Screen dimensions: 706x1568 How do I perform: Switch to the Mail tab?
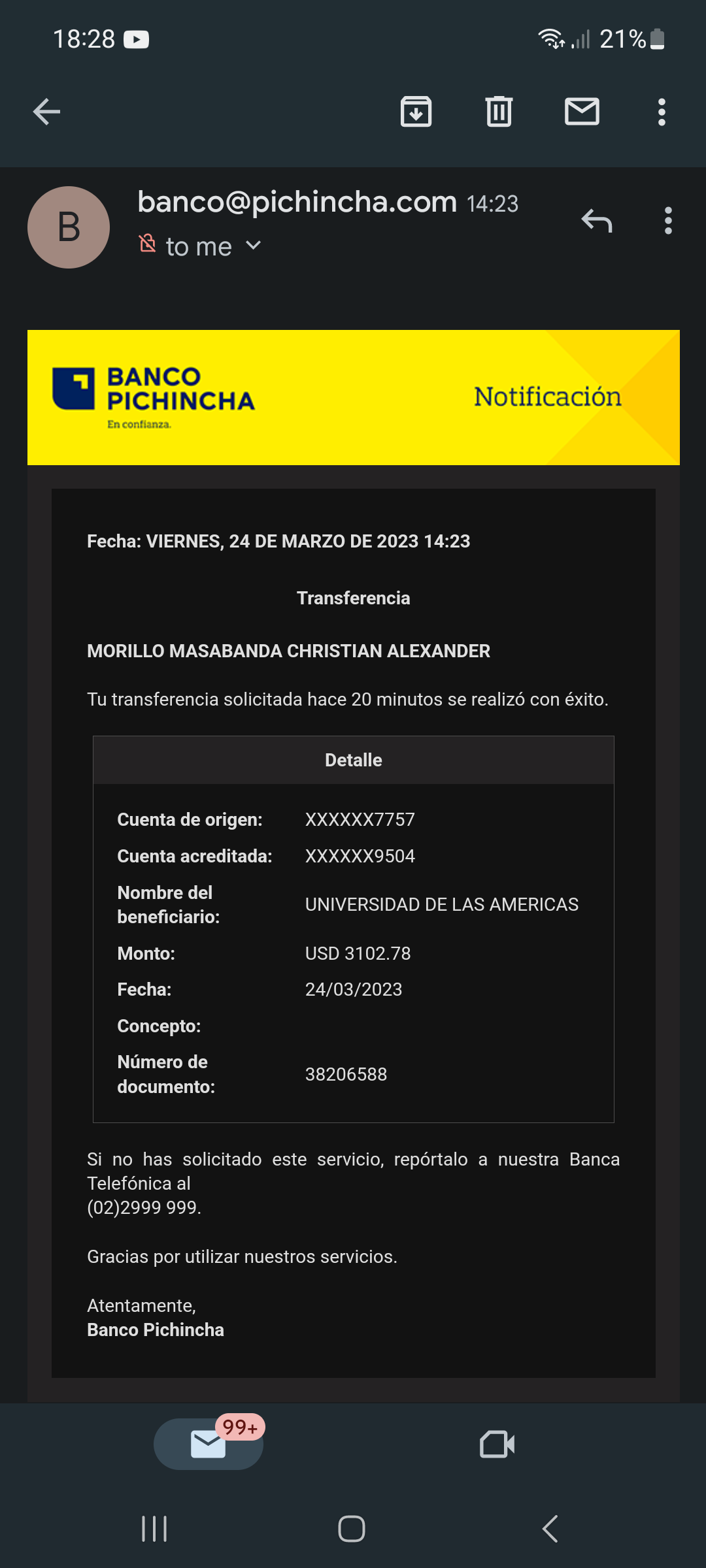209,1444
